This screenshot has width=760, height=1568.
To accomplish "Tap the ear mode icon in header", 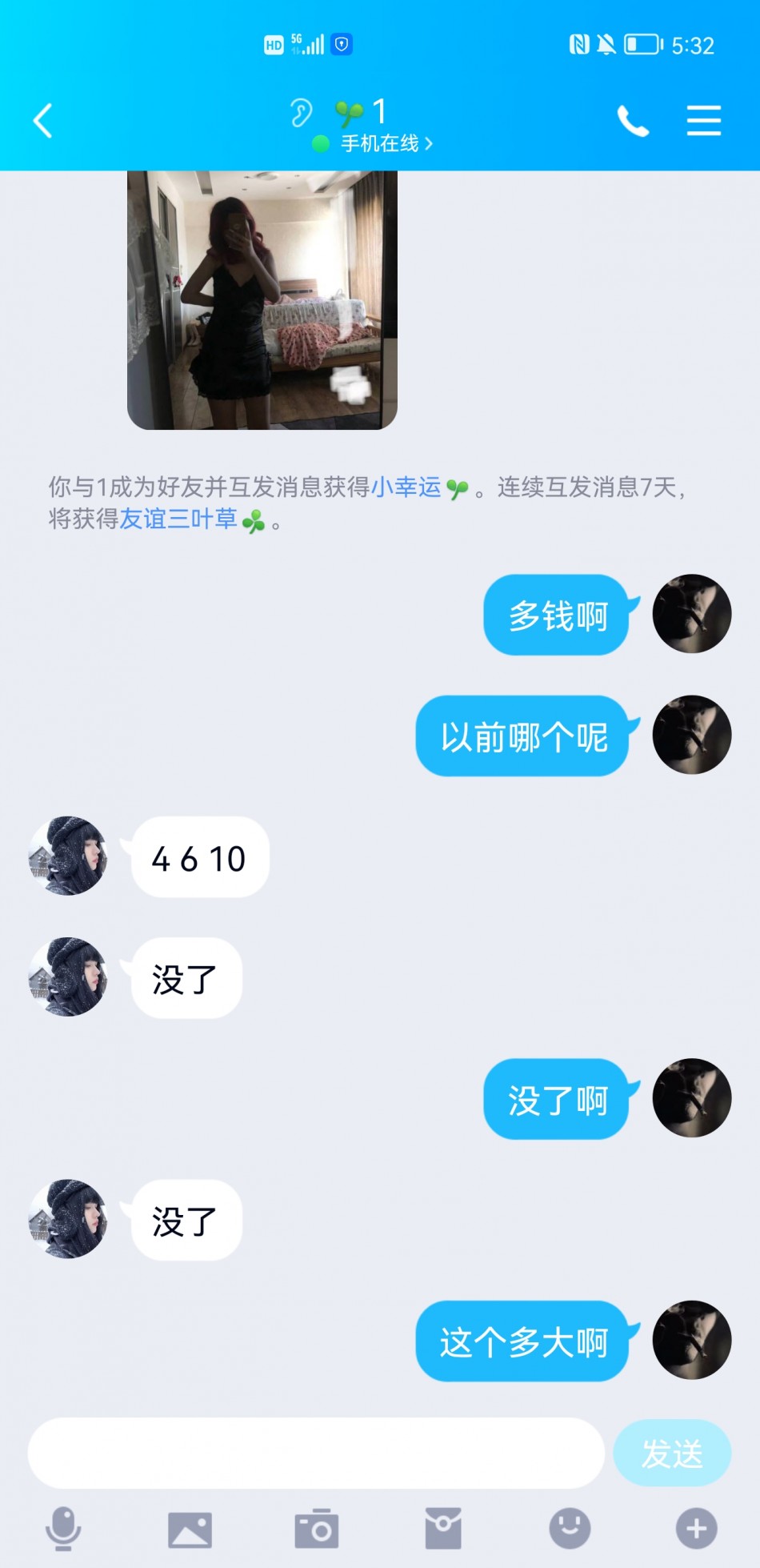I will coord(301,113).
